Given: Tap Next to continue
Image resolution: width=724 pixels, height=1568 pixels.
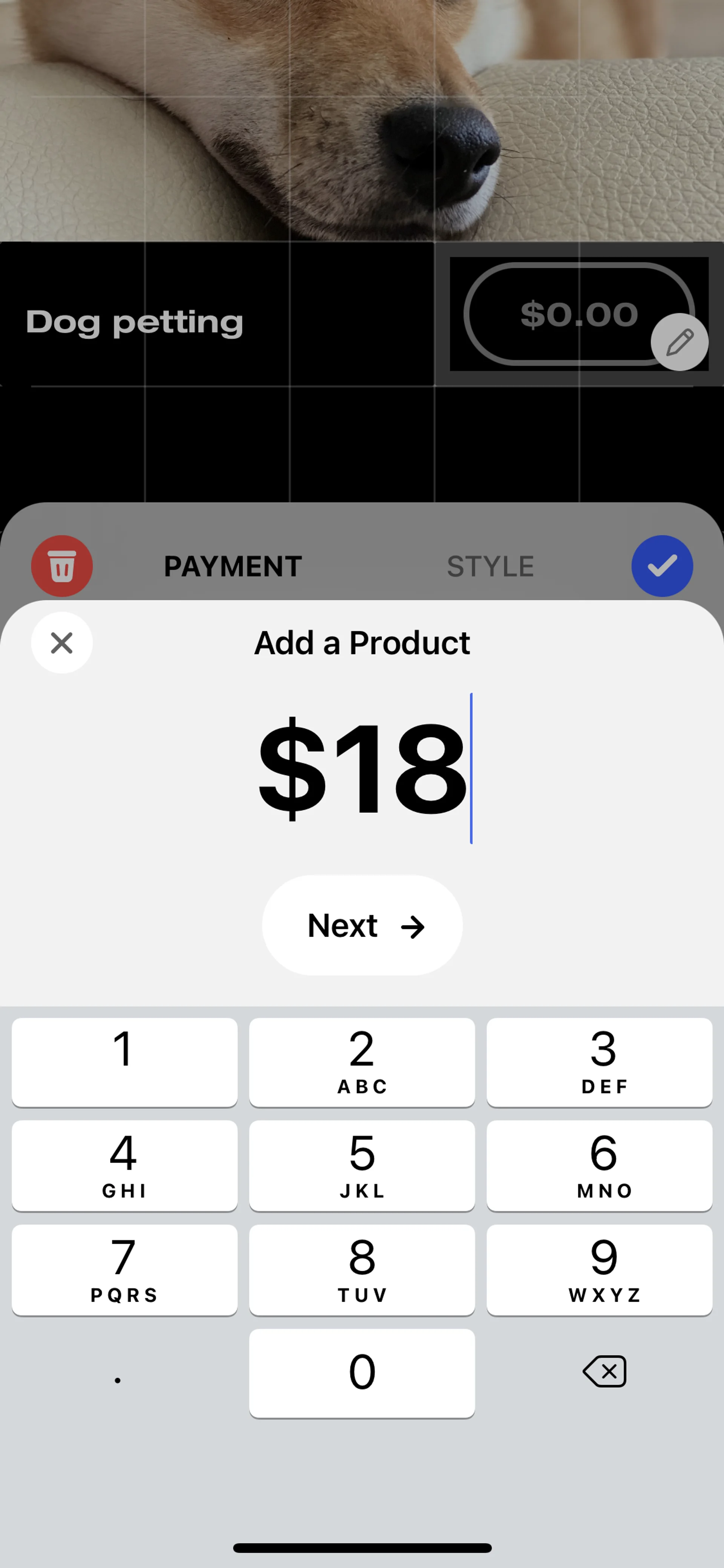Looking at the screenshot, I should pyautogui.click(x=362, y=925).
